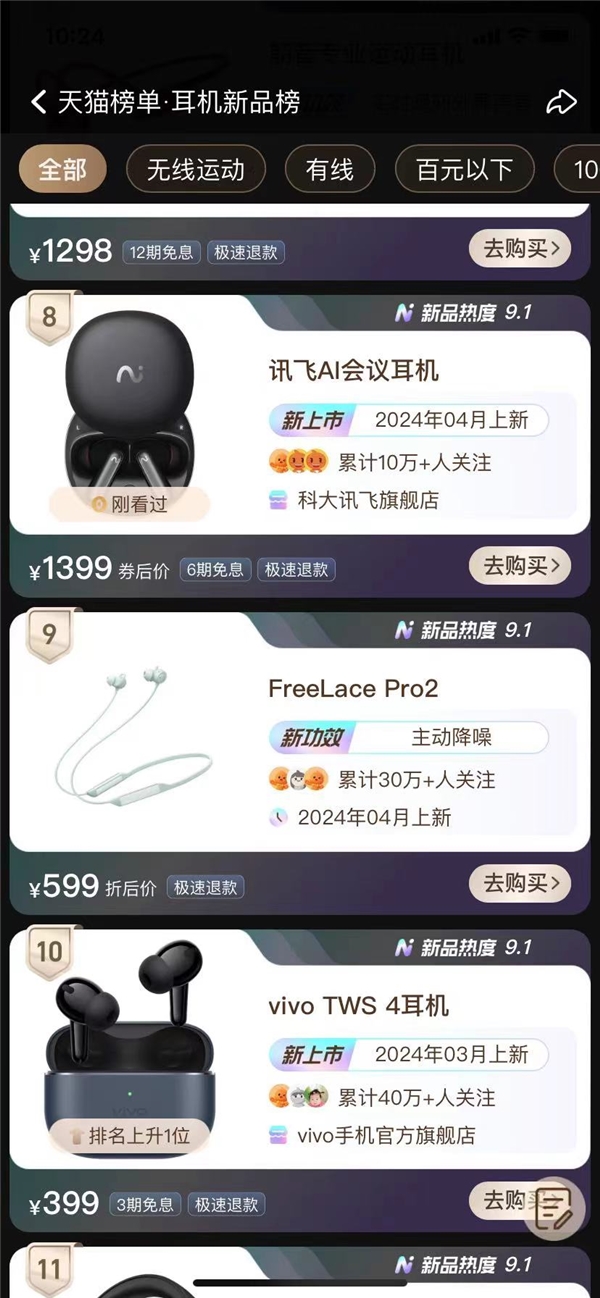
Task: Tap 去购买 for the ¥1298 item
Action: coord(520,248)
